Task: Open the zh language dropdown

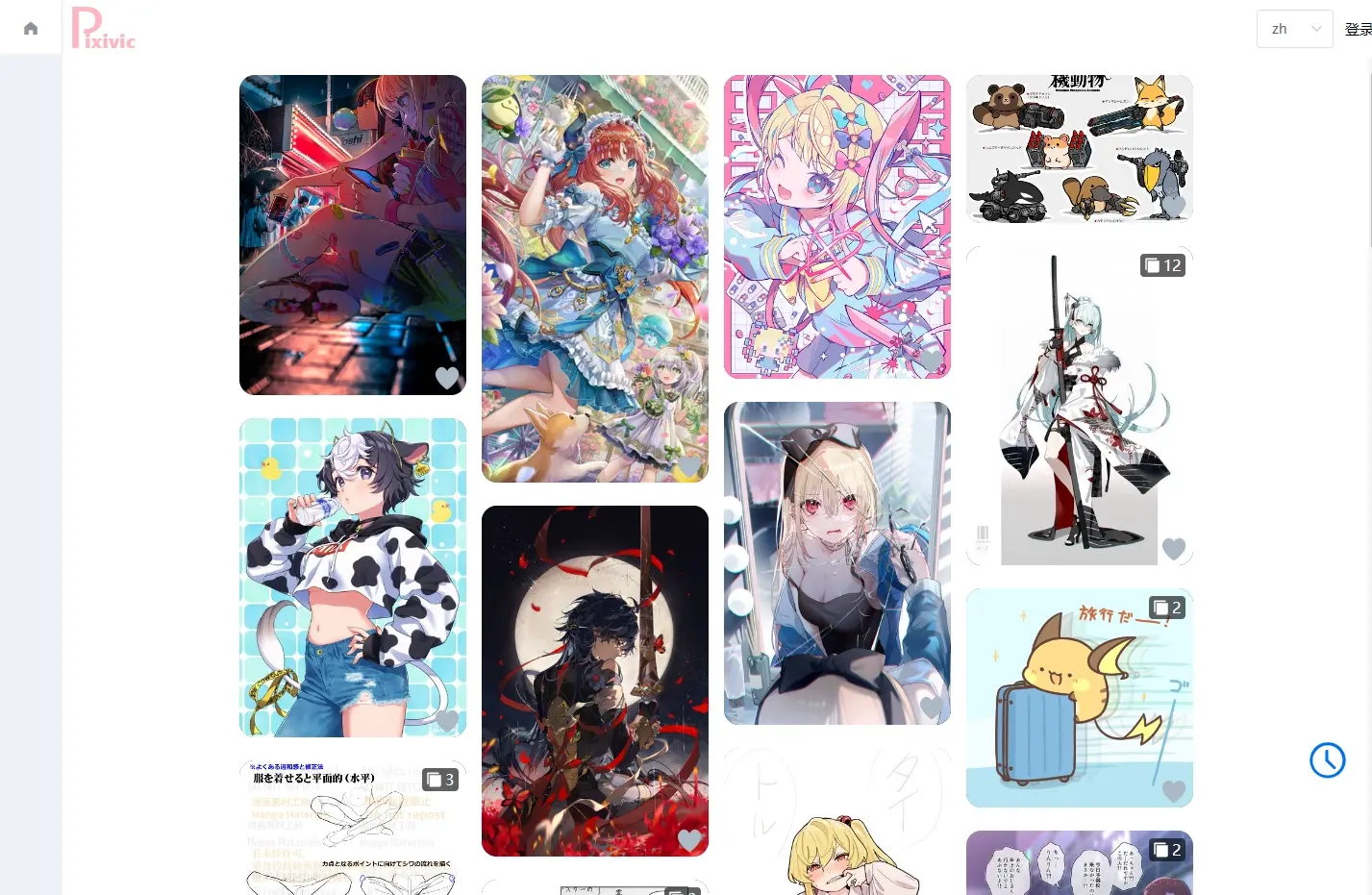Action: 1293,29
